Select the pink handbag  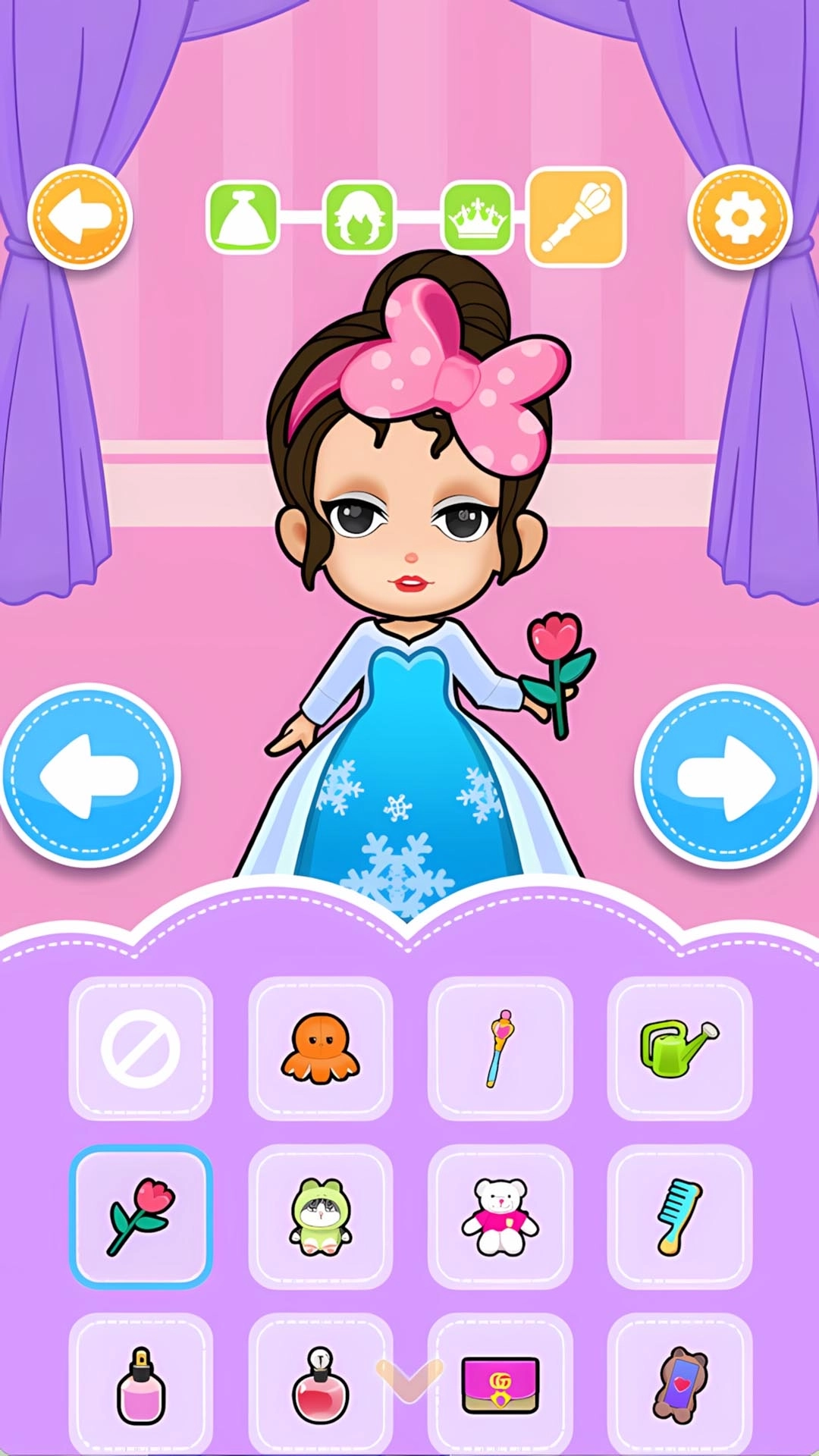500,1385
